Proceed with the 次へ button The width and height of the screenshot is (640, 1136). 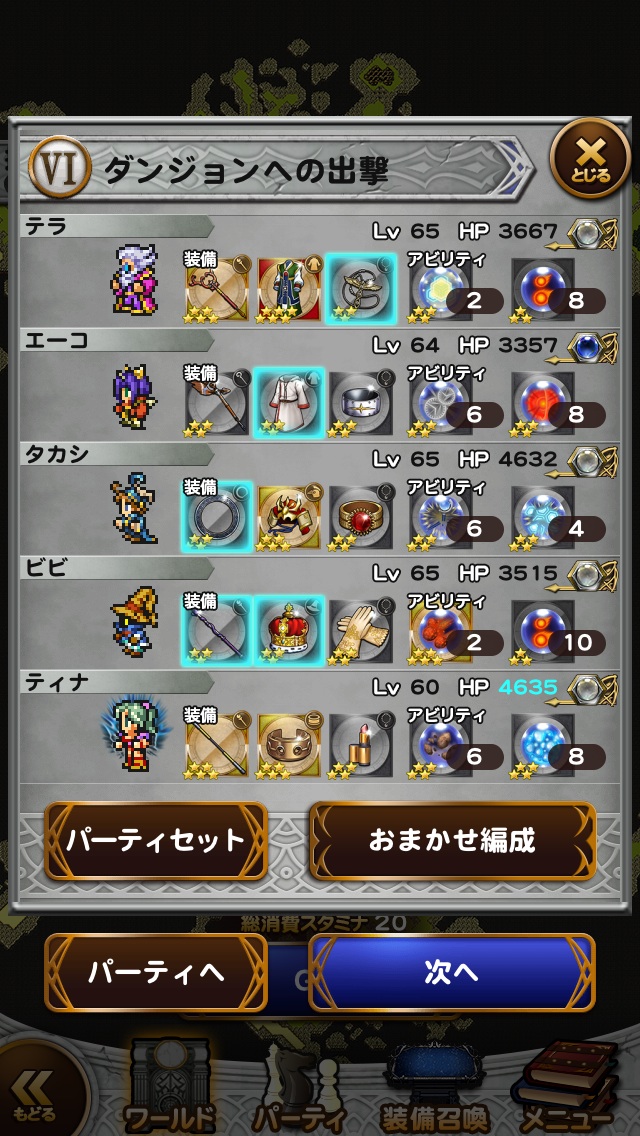click(452, 972)
